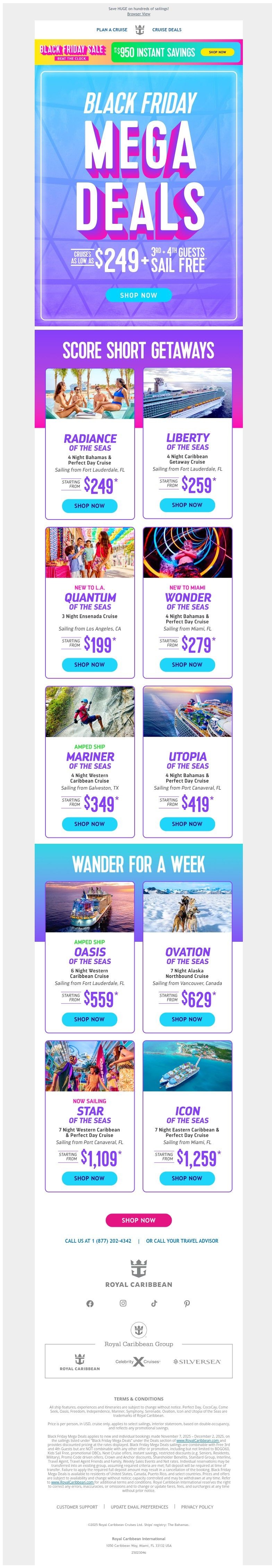Image resolution: width=272 pixels, height=1568 pixels.
Task: Shop the Mariner of the Seas cruise
Action: tap(89, 824)
